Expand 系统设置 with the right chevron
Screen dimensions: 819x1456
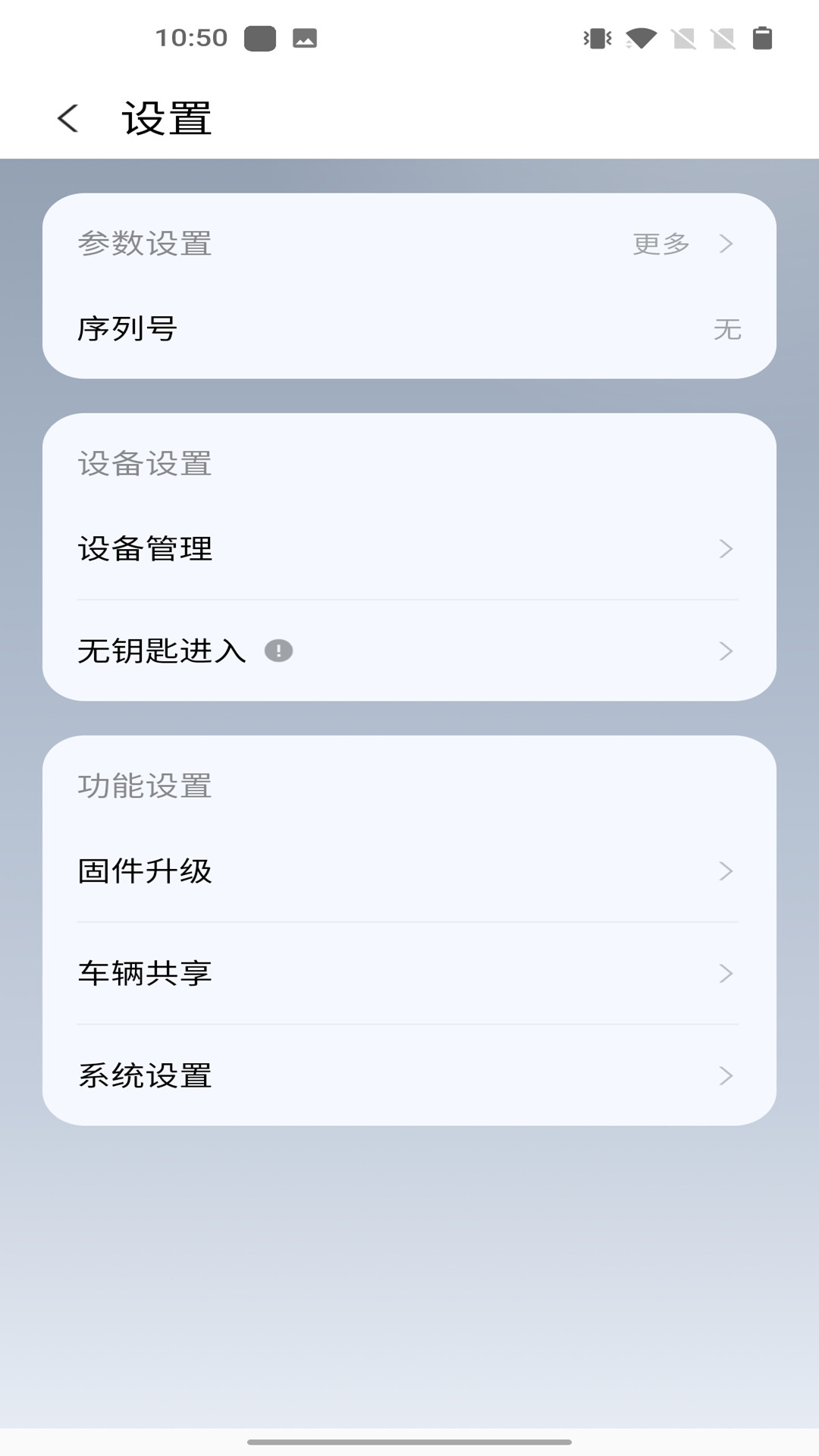728,1075
